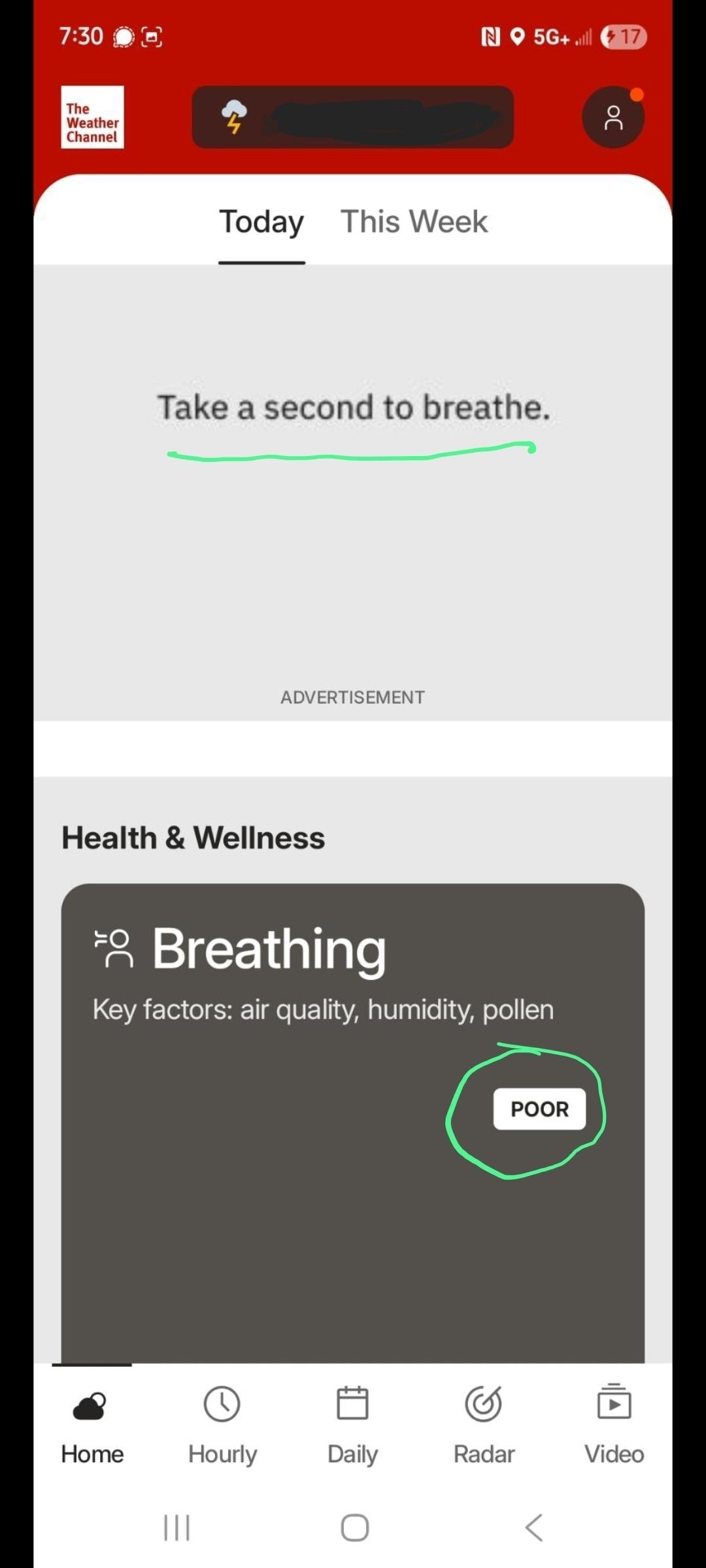Go to the Hourly forecast tab

coord(222,1424)
